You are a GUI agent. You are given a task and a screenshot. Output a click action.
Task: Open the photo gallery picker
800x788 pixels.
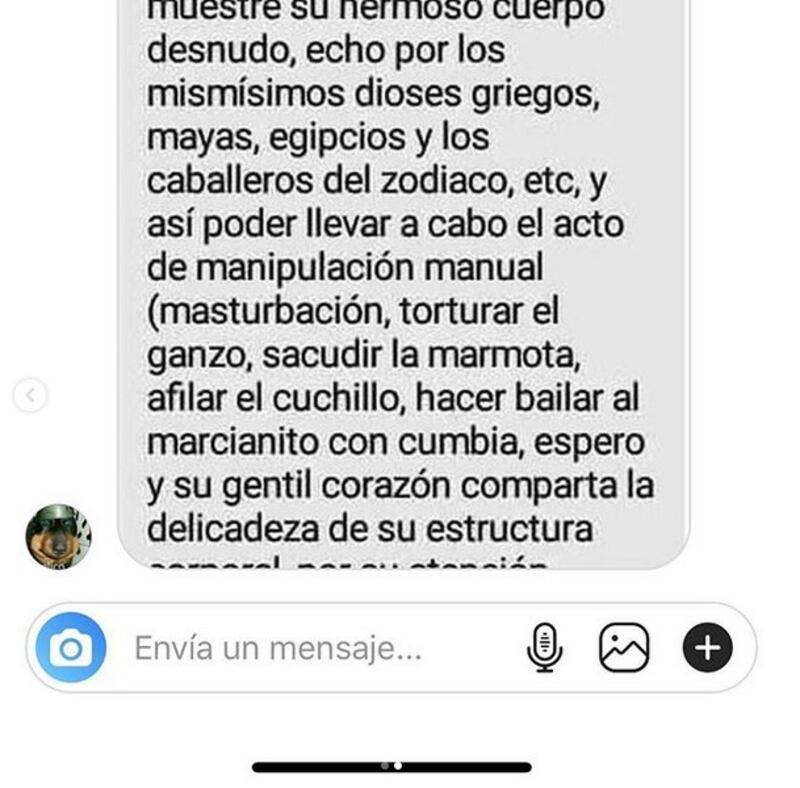pyautogui.click(x=624, y=648)
